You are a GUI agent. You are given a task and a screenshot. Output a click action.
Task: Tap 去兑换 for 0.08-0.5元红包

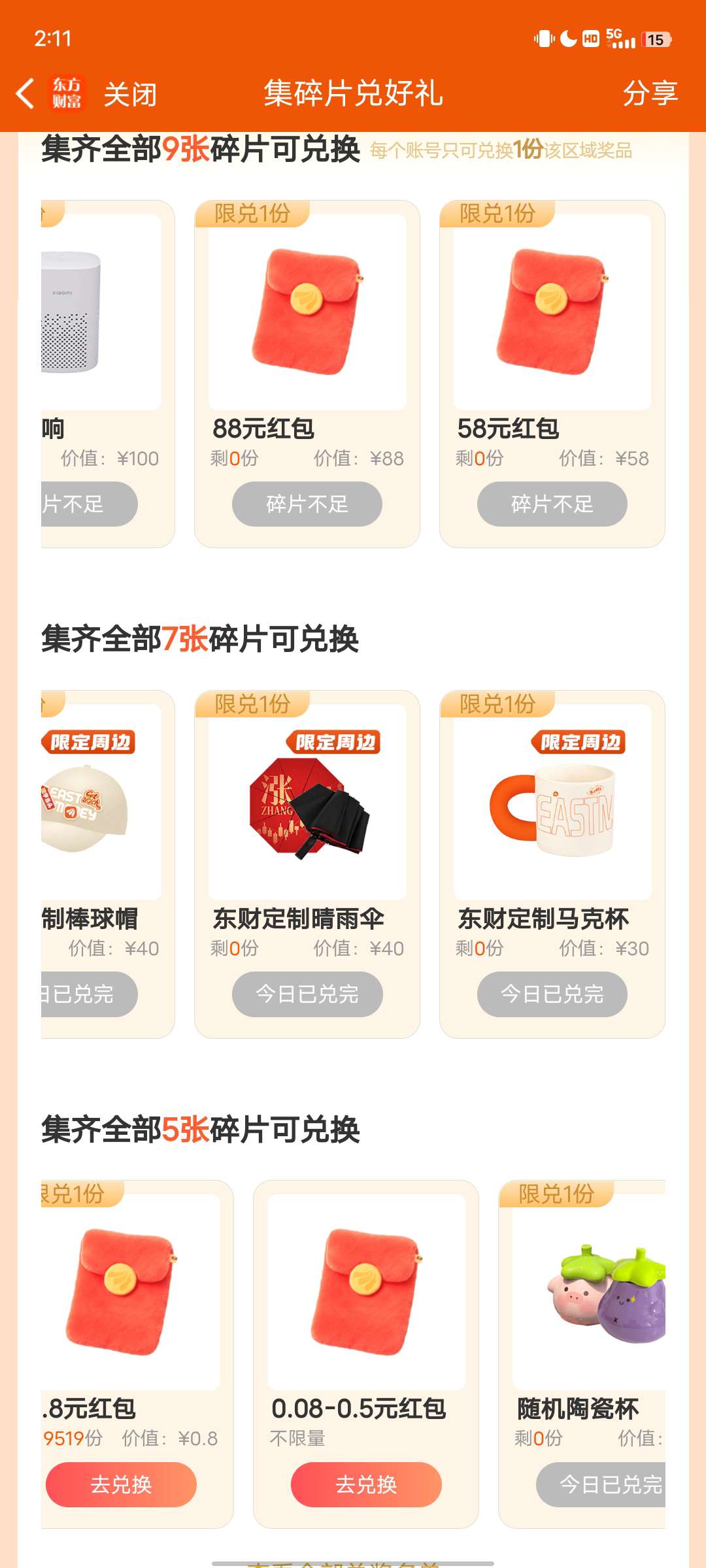pyautogui.click(x=366, y=1484)
